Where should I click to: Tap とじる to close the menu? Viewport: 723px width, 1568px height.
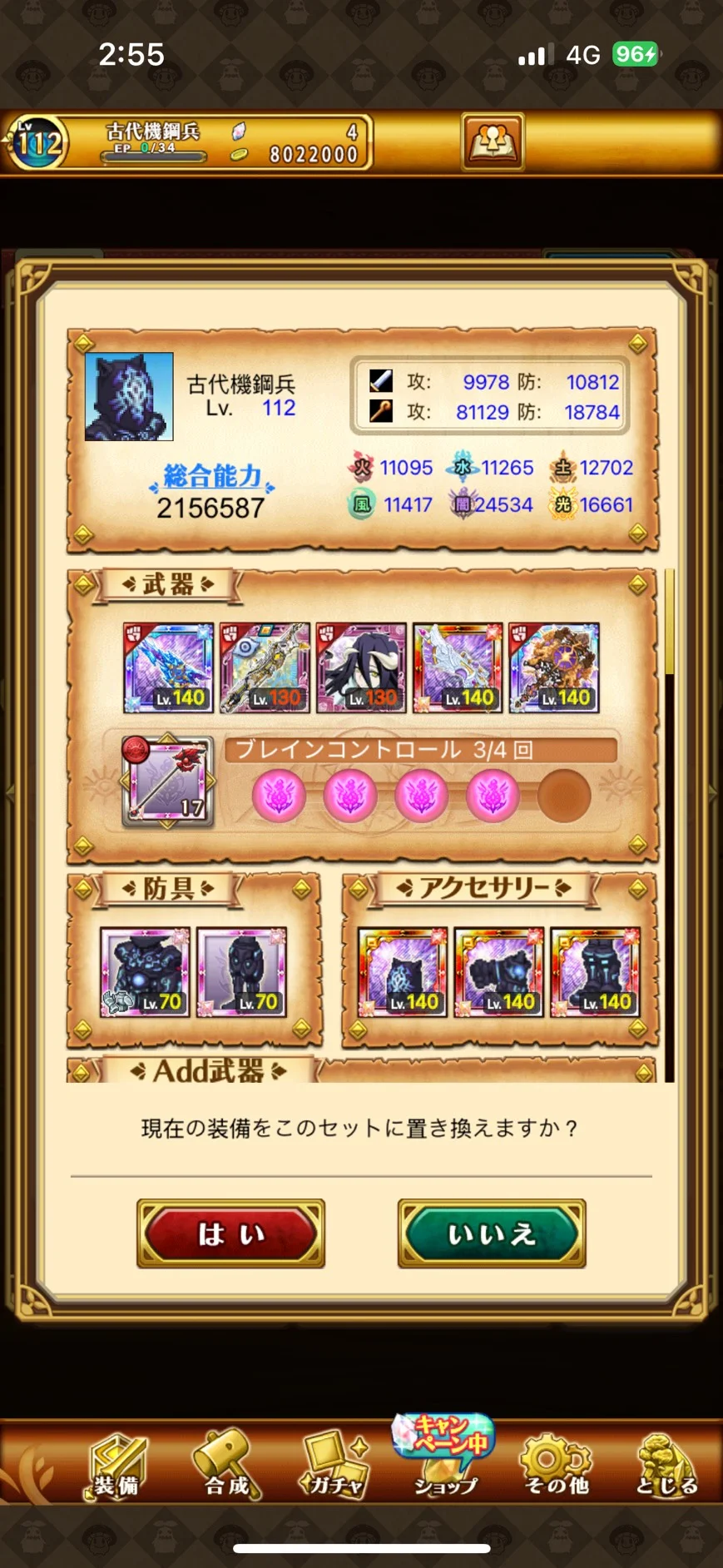click(666, 1466)
